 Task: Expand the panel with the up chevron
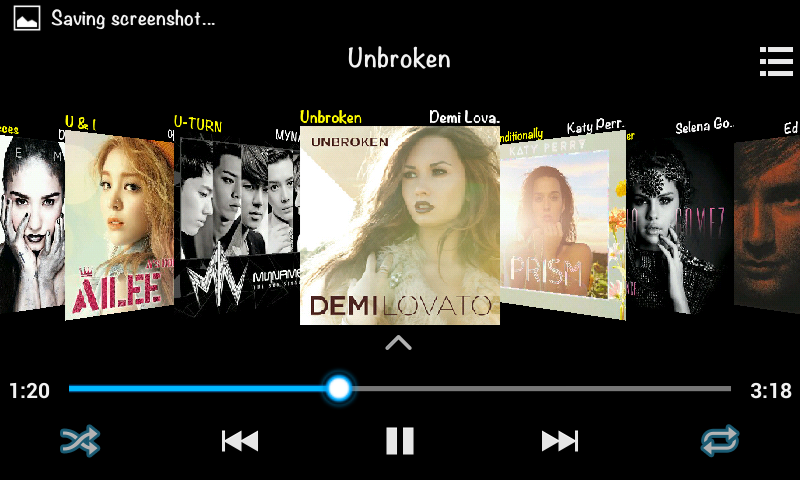(398, 344)
